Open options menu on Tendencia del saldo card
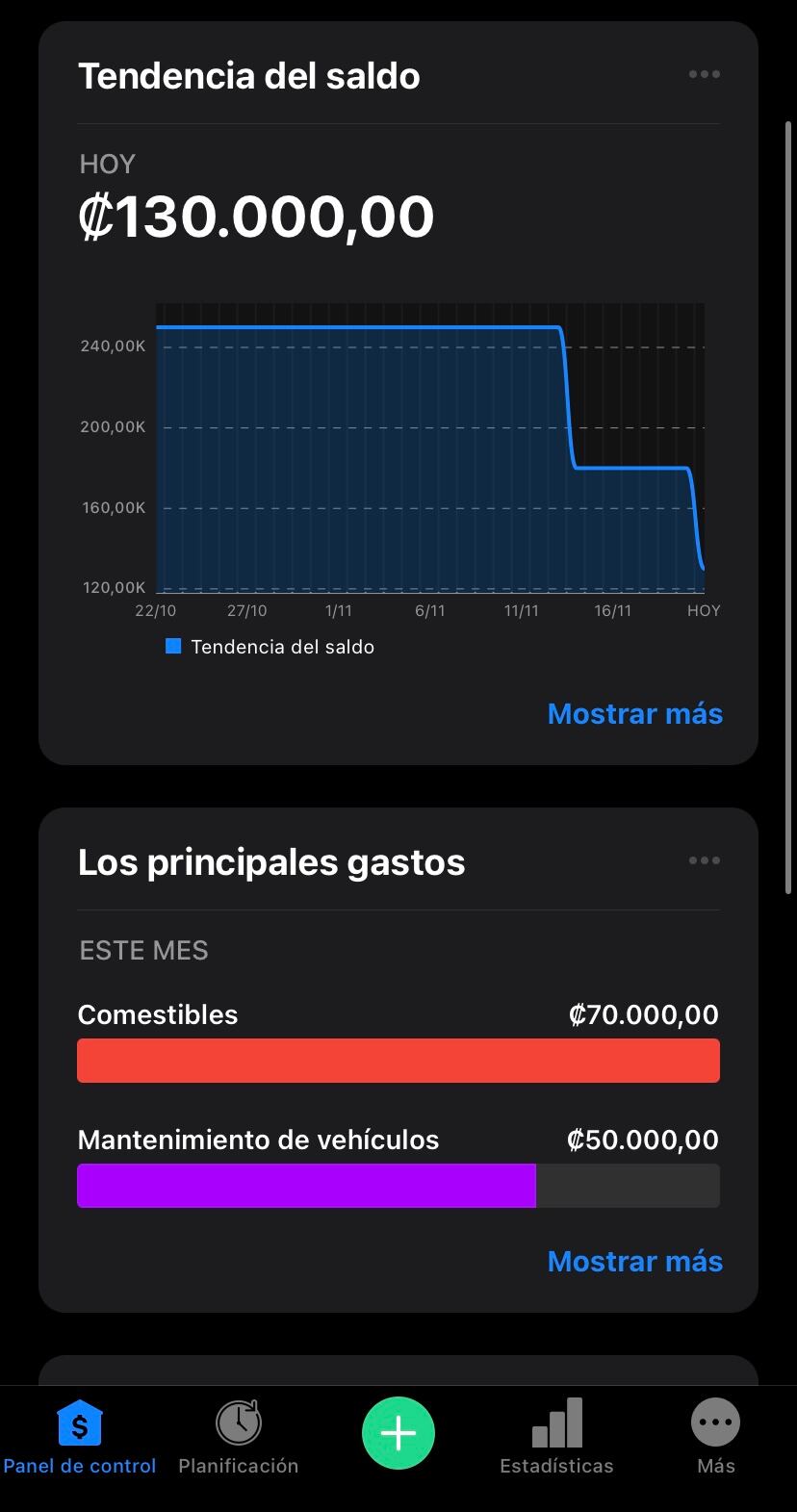This screenshot has height=1512, width=797. 704,74
